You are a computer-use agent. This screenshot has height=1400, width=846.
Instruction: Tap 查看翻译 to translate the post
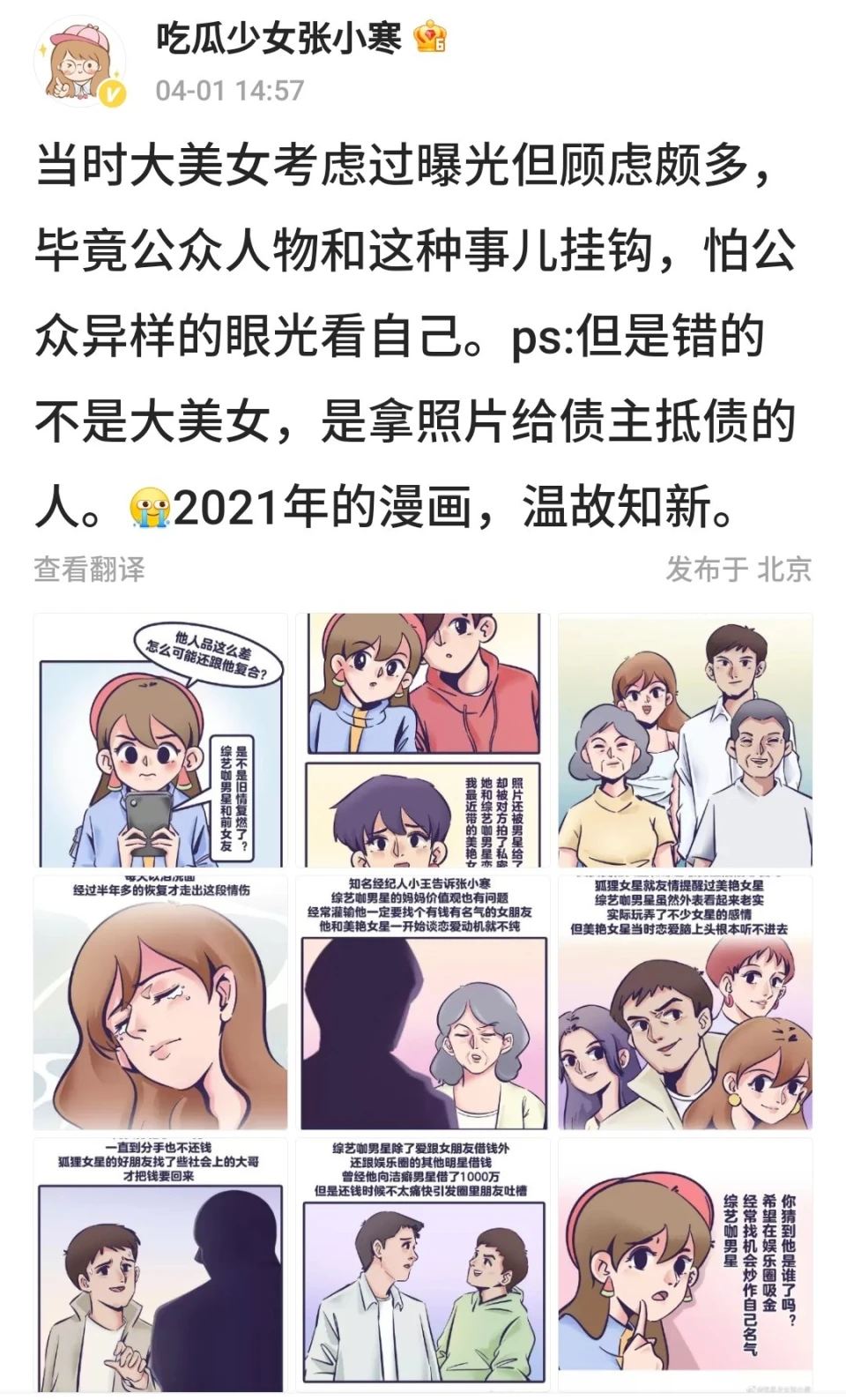pyautogui.click(x=89, y=570)
